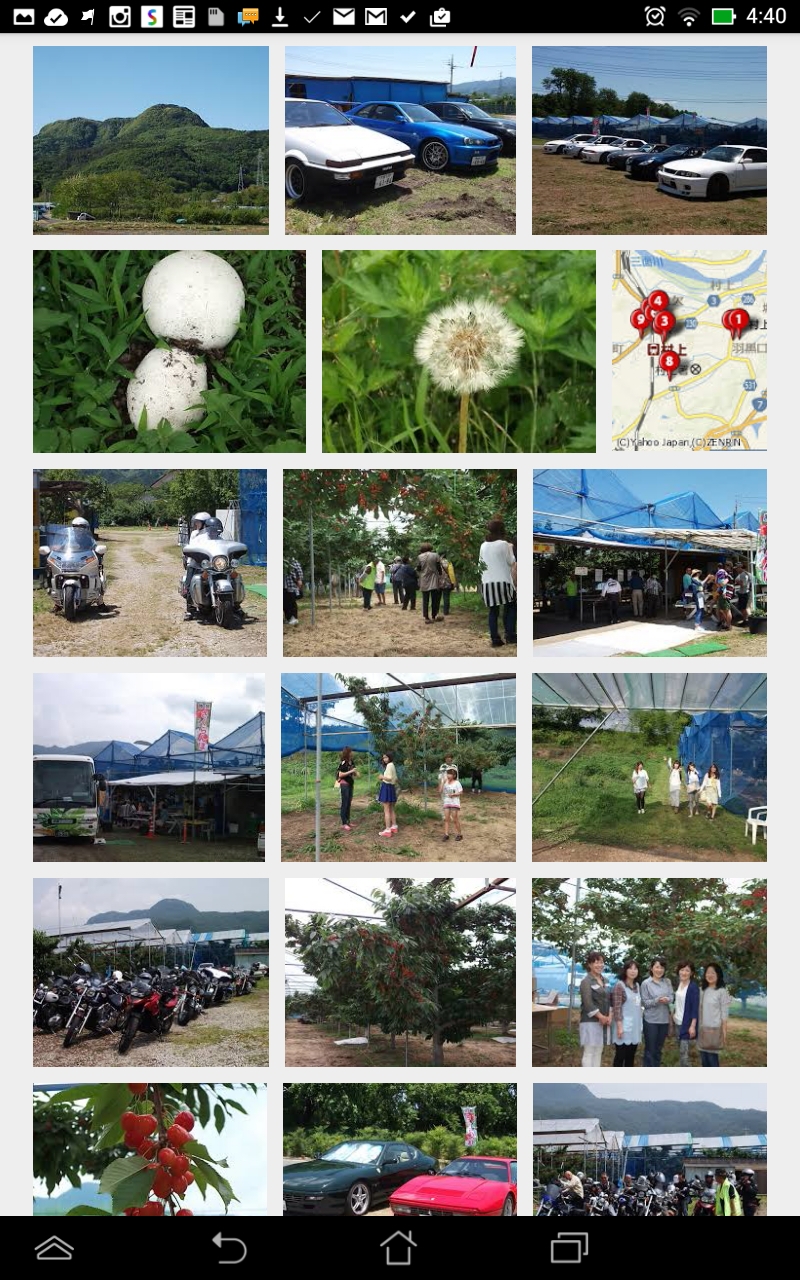View the people under cherry trees photo

(400, 562)
